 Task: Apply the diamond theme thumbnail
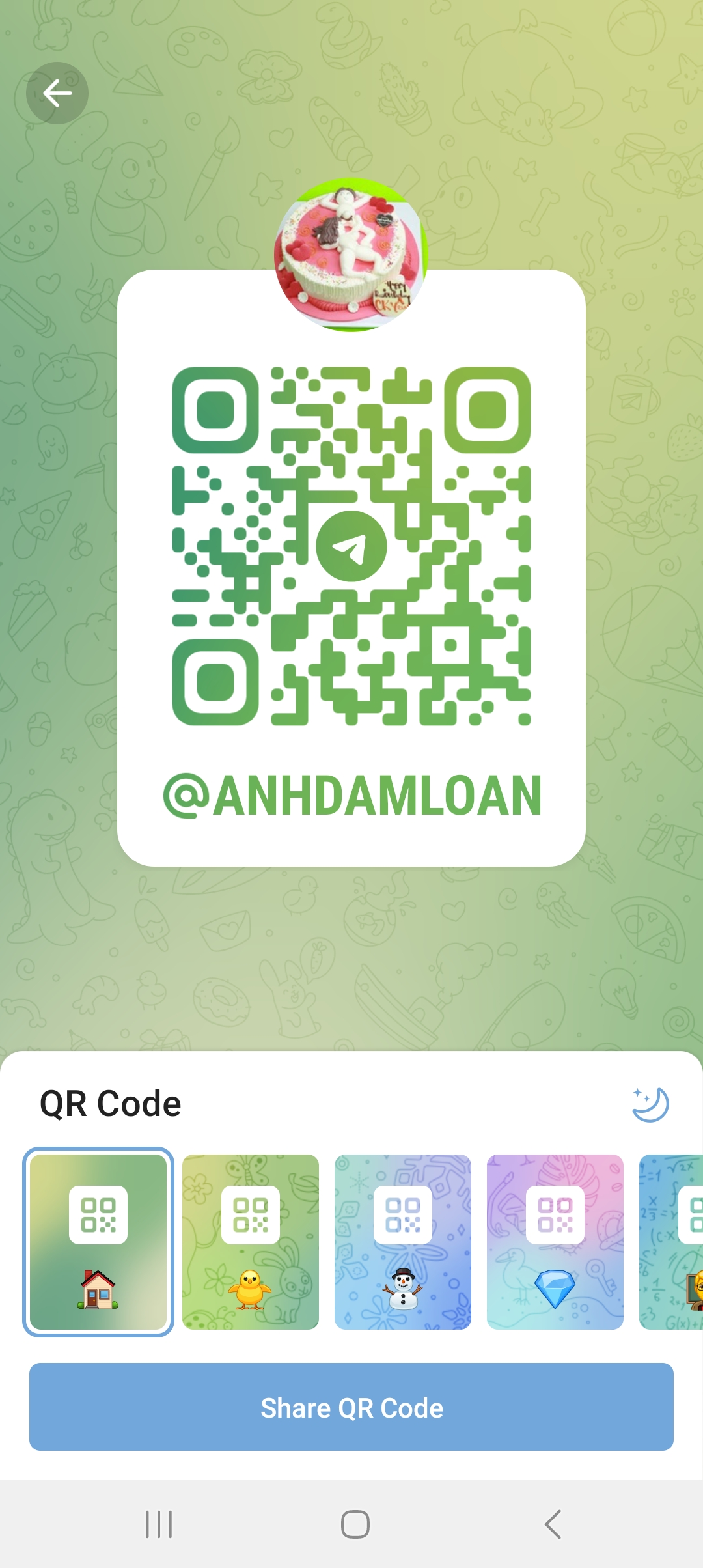[x=555, y=1242]
